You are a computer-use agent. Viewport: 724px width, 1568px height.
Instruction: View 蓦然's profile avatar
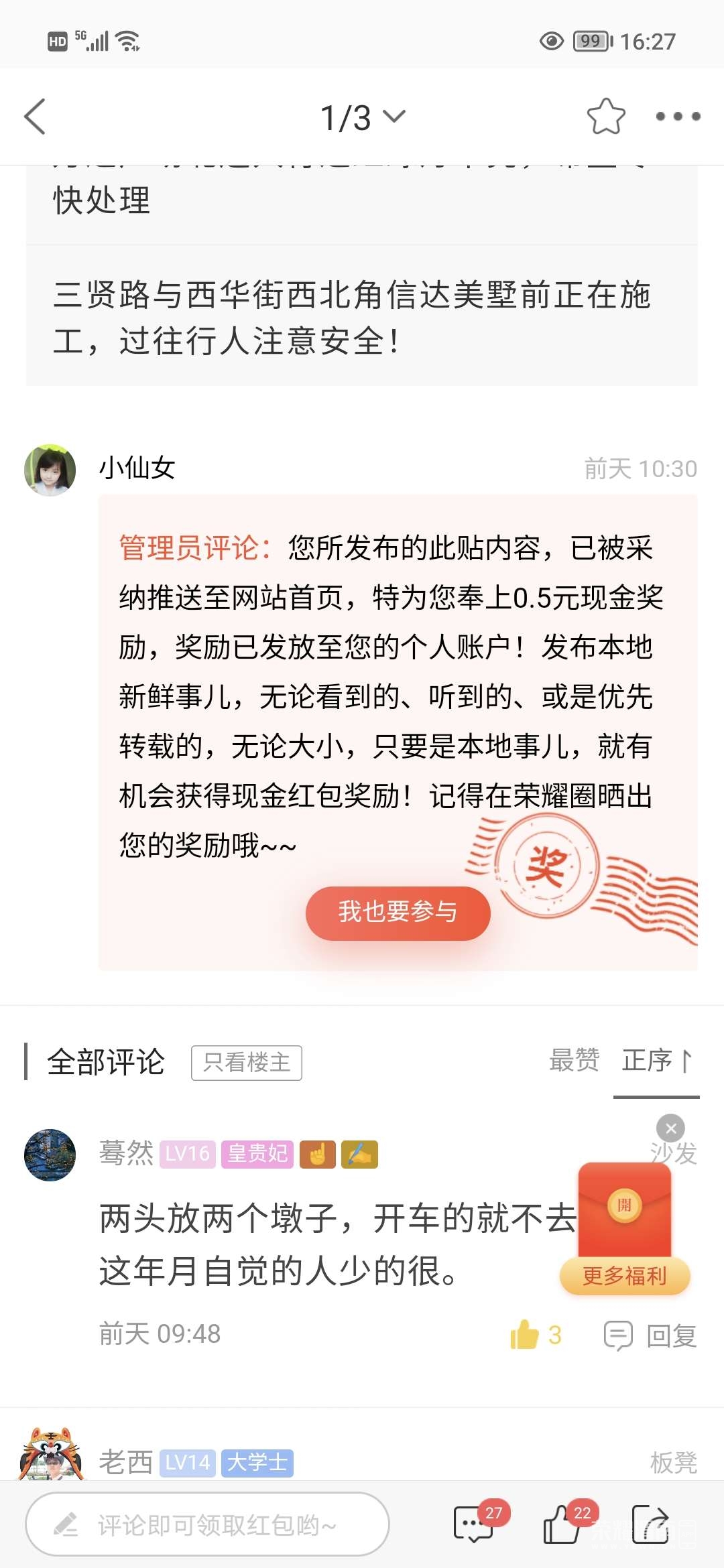[50, 1155]
